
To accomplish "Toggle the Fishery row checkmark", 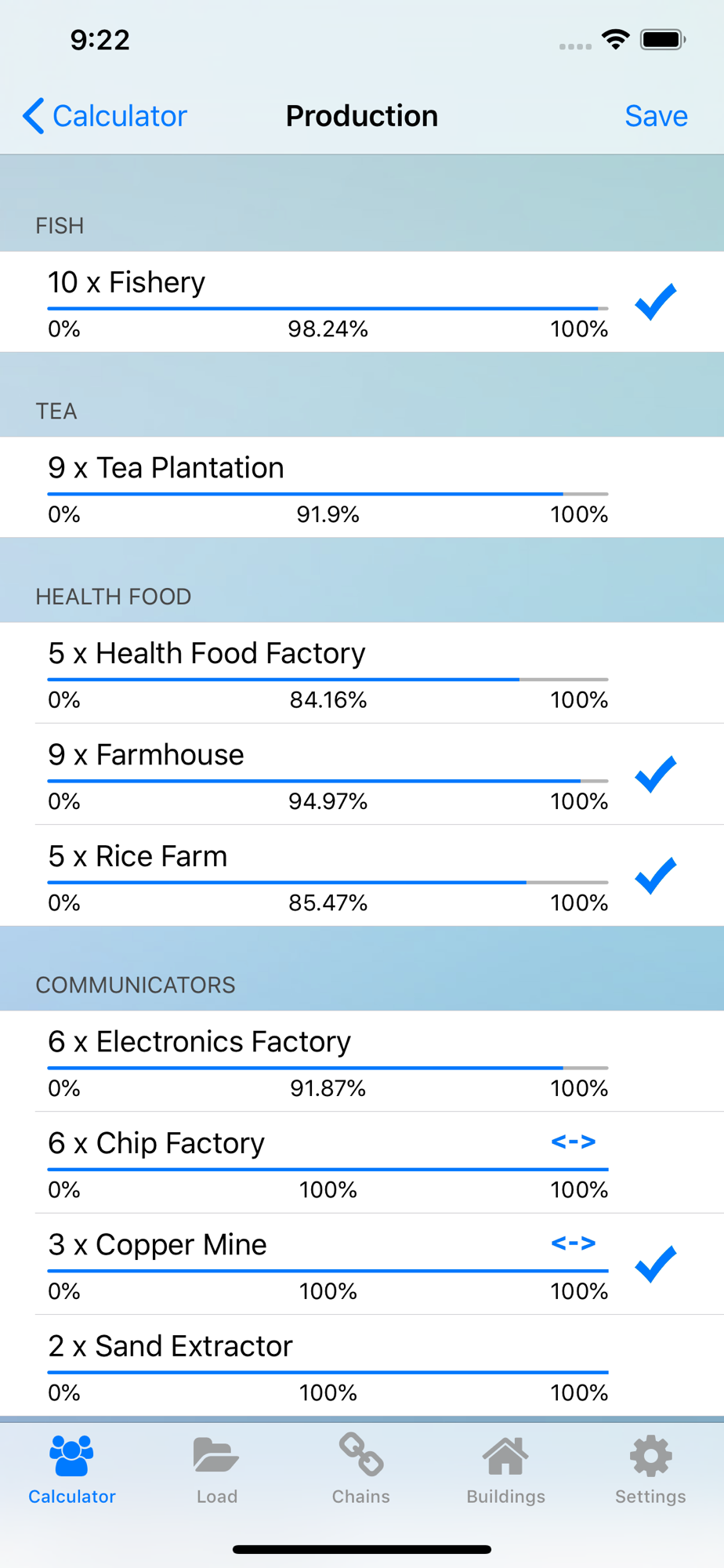I will click(x=656, y=302).
